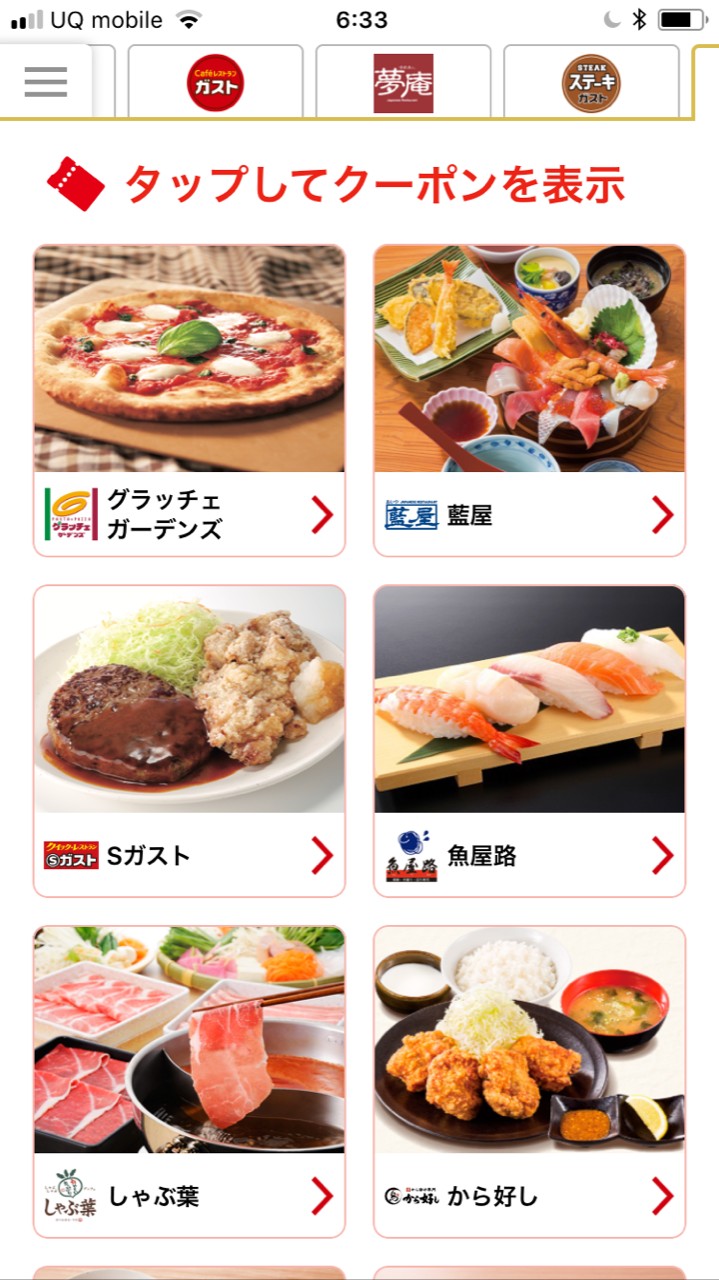Switch to the ガスト tab
The height and width of the screenshot is (1280, 719).
pos(215,83)
